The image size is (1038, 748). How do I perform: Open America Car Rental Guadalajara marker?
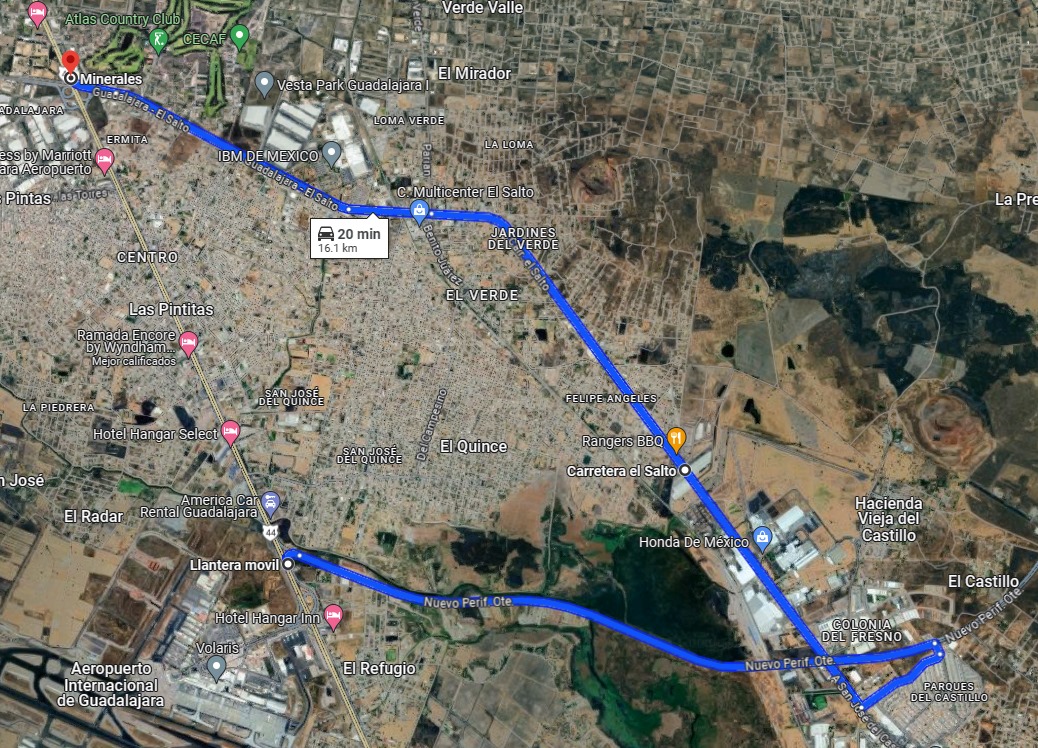(x=270, y=503)
